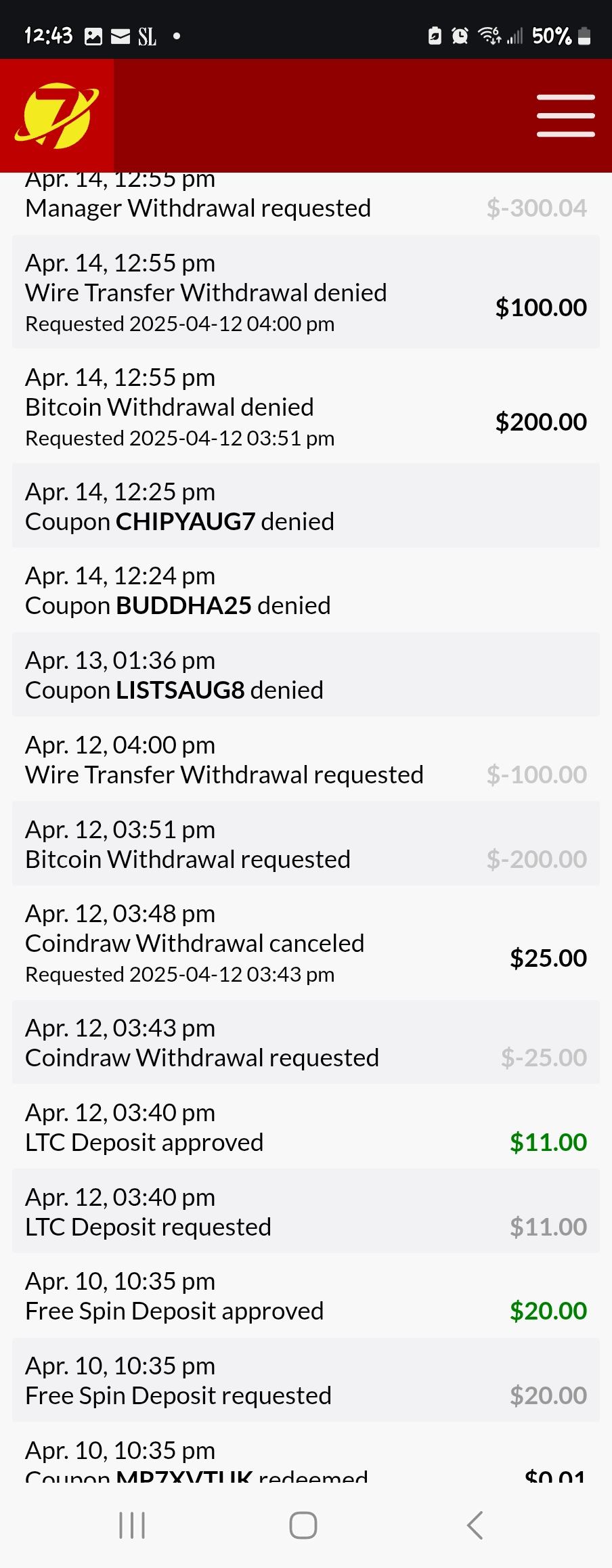Open the hamburger menu

(x=565, y=116)
